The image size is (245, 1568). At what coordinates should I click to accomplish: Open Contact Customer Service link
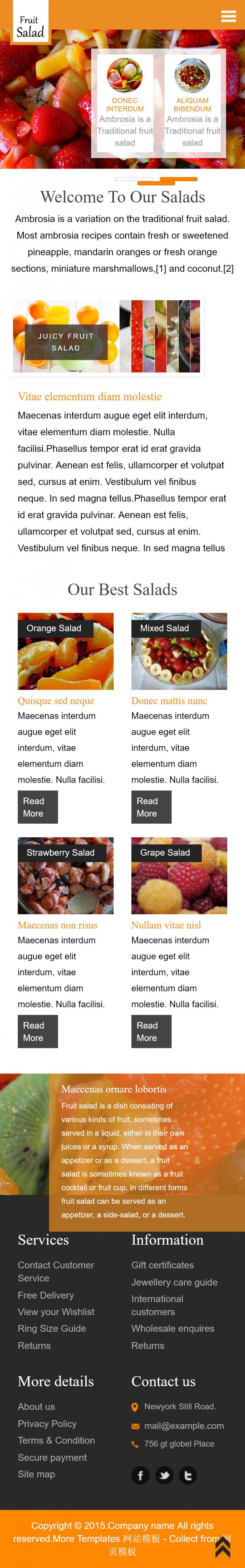(x=55, y=1272)
